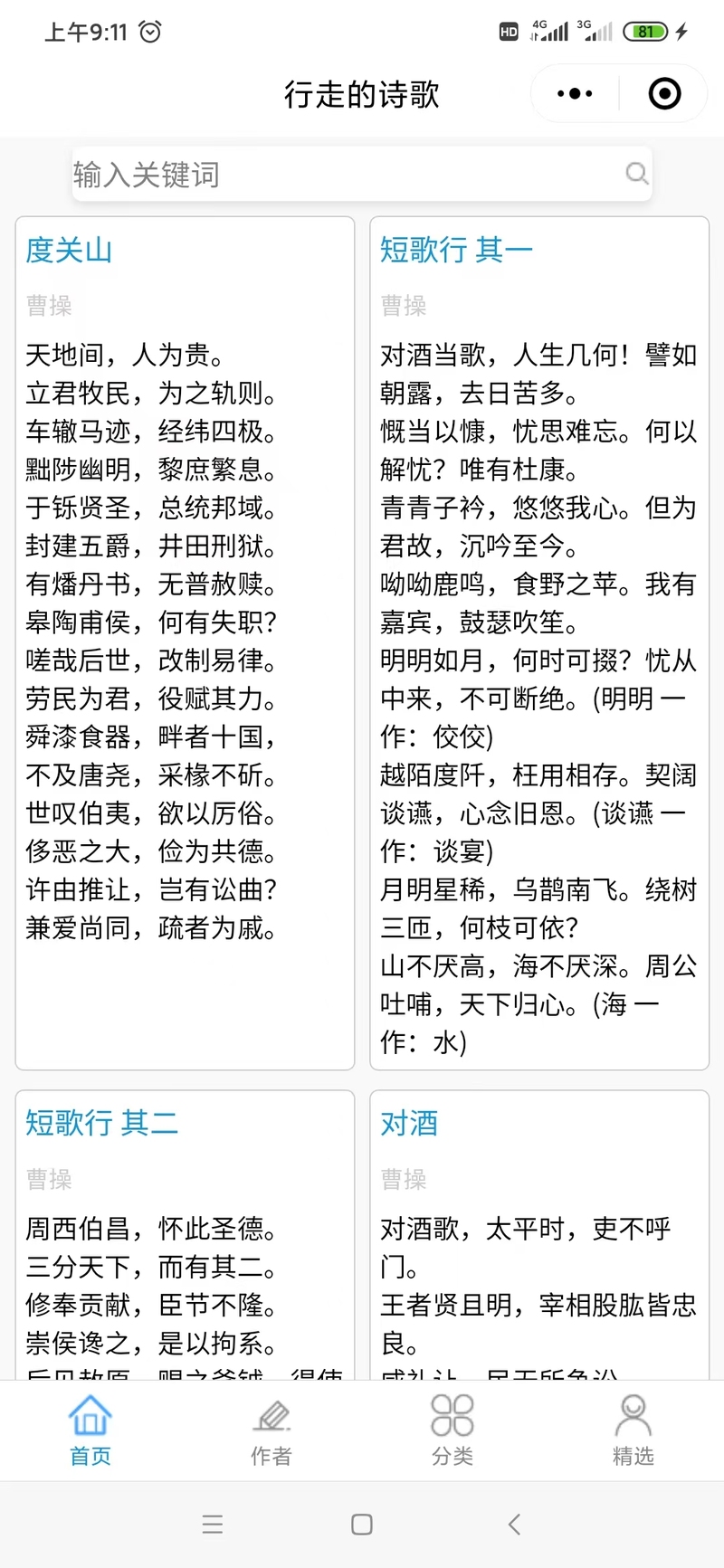The width and height of the screenshot is (724, 1568).
Task: Tap the magnifier search icon
Action: tap(637, 173)
